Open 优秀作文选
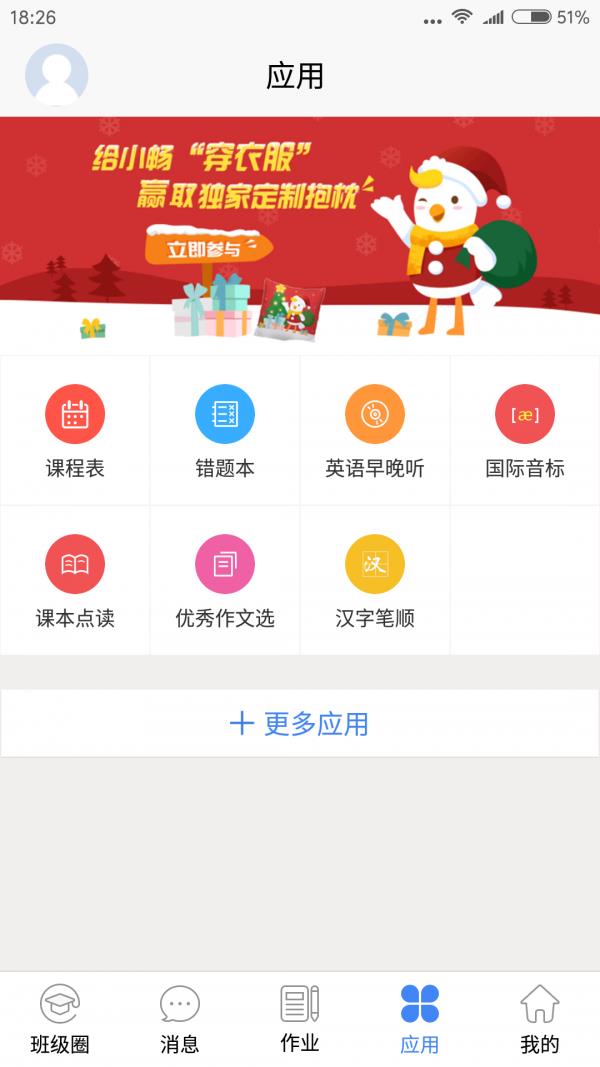The width and height of the screenshot is (600, 1067). pyautogui.click(x=225, y=580)
